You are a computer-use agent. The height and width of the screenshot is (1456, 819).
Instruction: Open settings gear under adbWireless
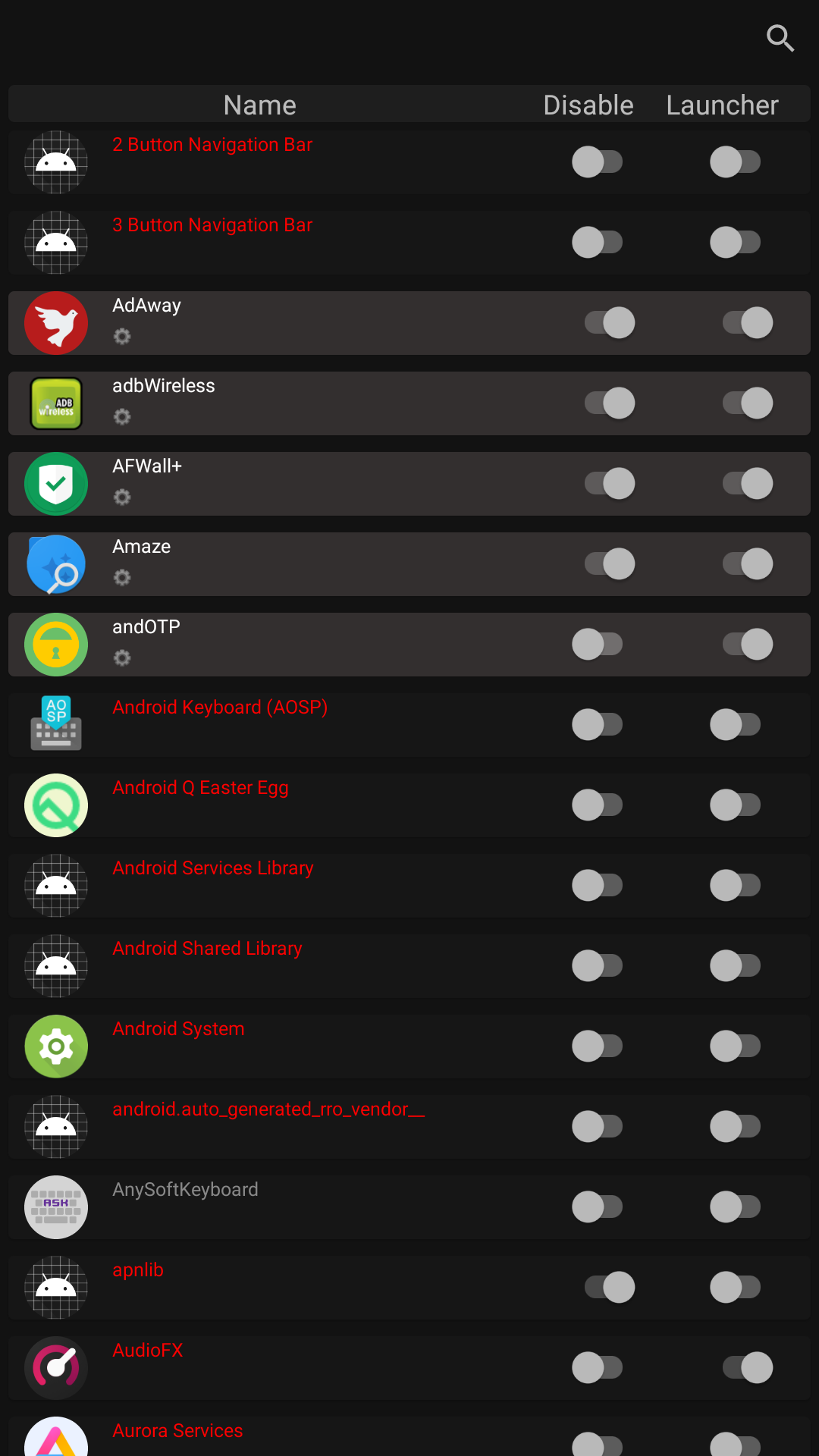point(122,416)
